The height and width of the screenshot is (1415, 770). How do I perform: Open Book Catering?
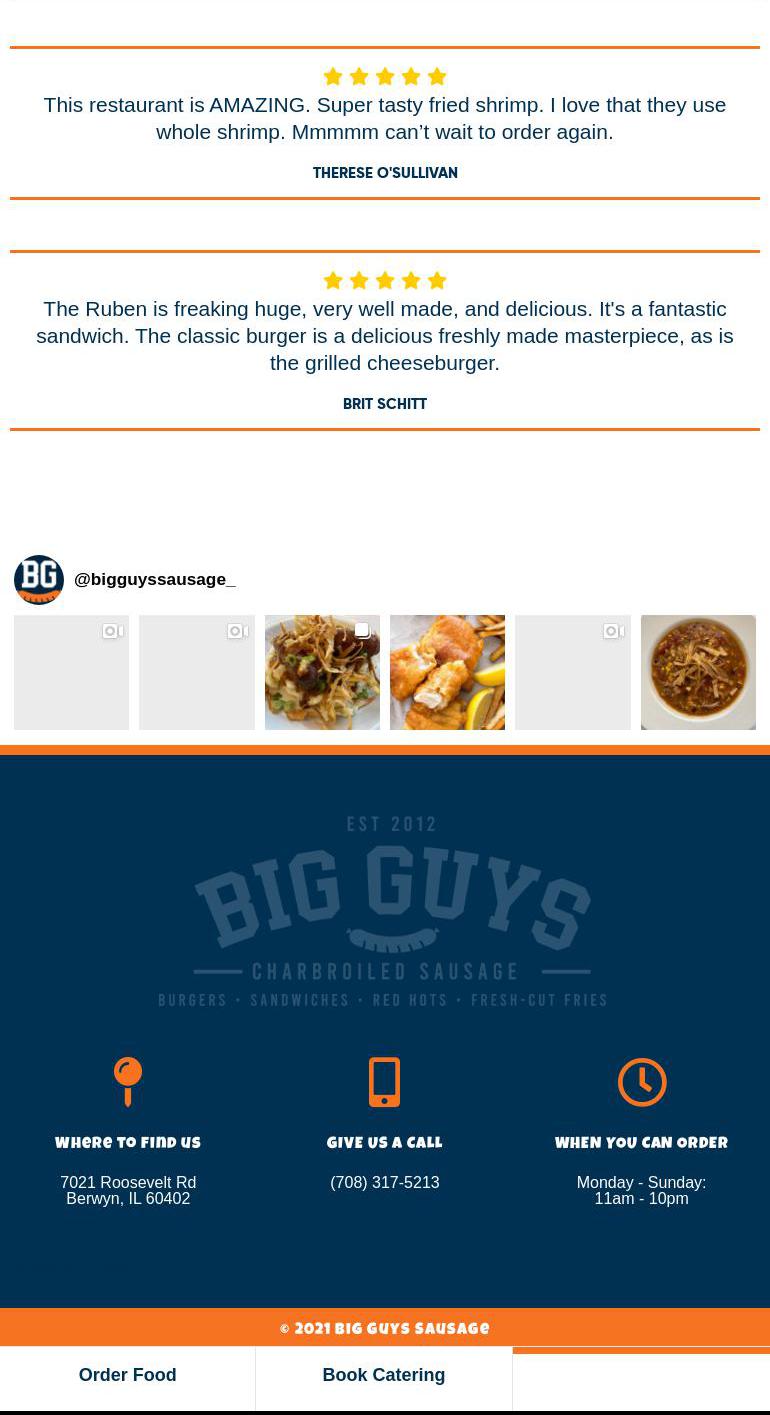pos(384,1376)
